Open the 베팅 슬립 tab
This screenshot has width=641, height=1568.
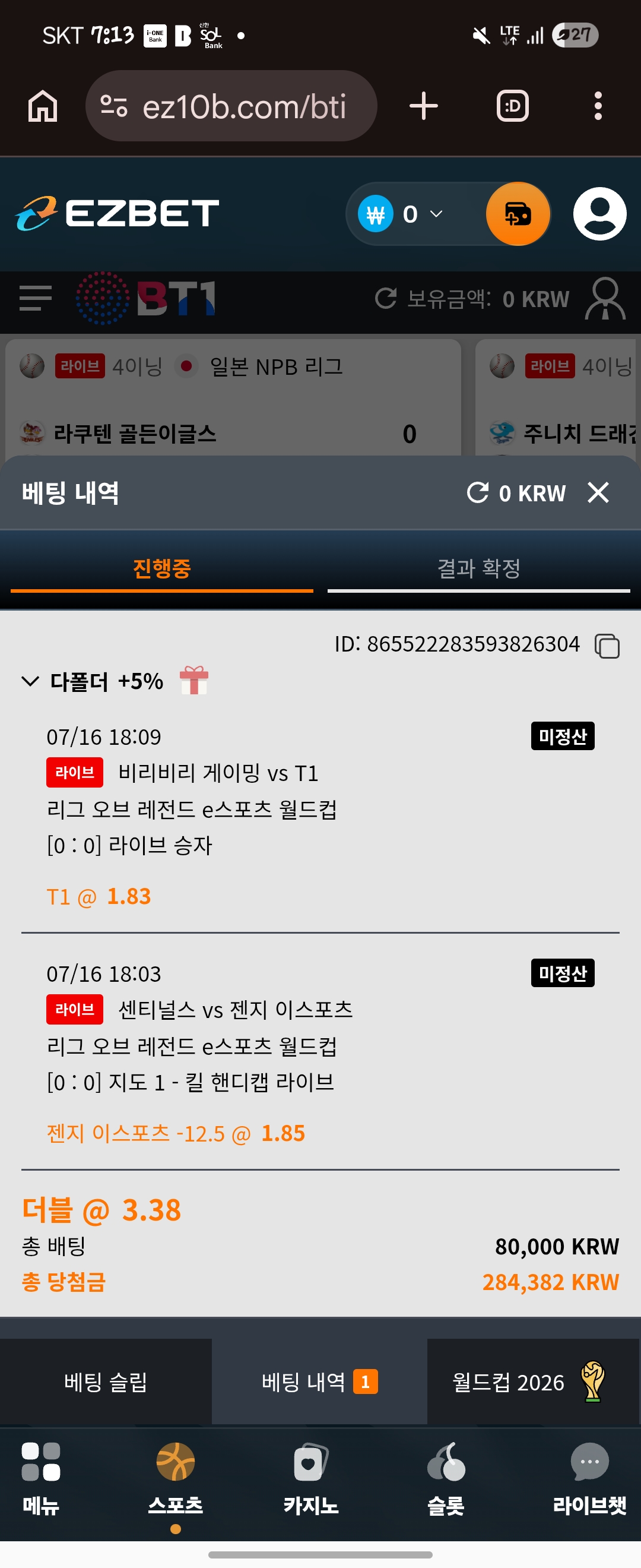[106, 1382]
